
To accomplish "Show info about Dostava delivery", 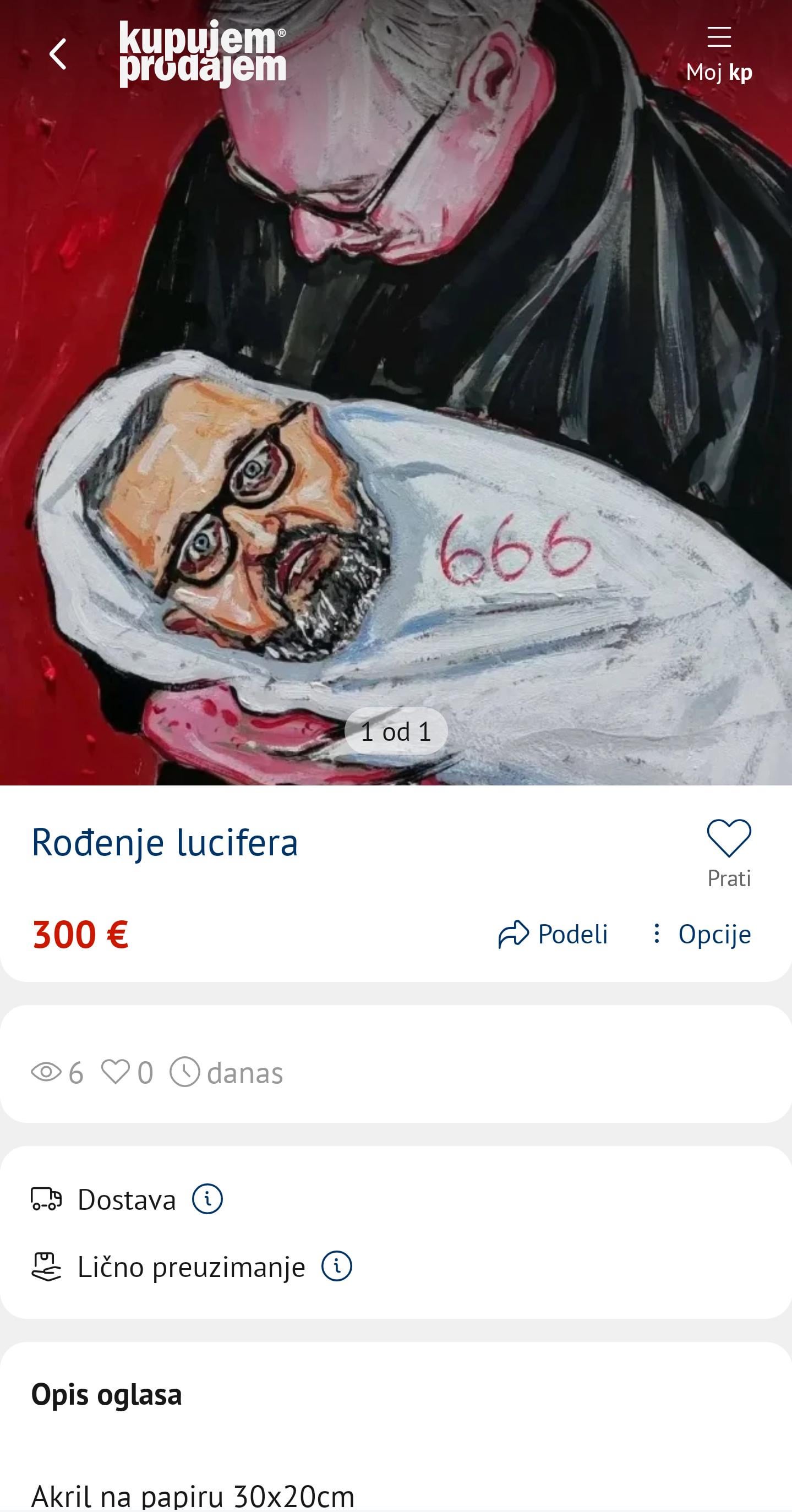I will (207, 1199).
